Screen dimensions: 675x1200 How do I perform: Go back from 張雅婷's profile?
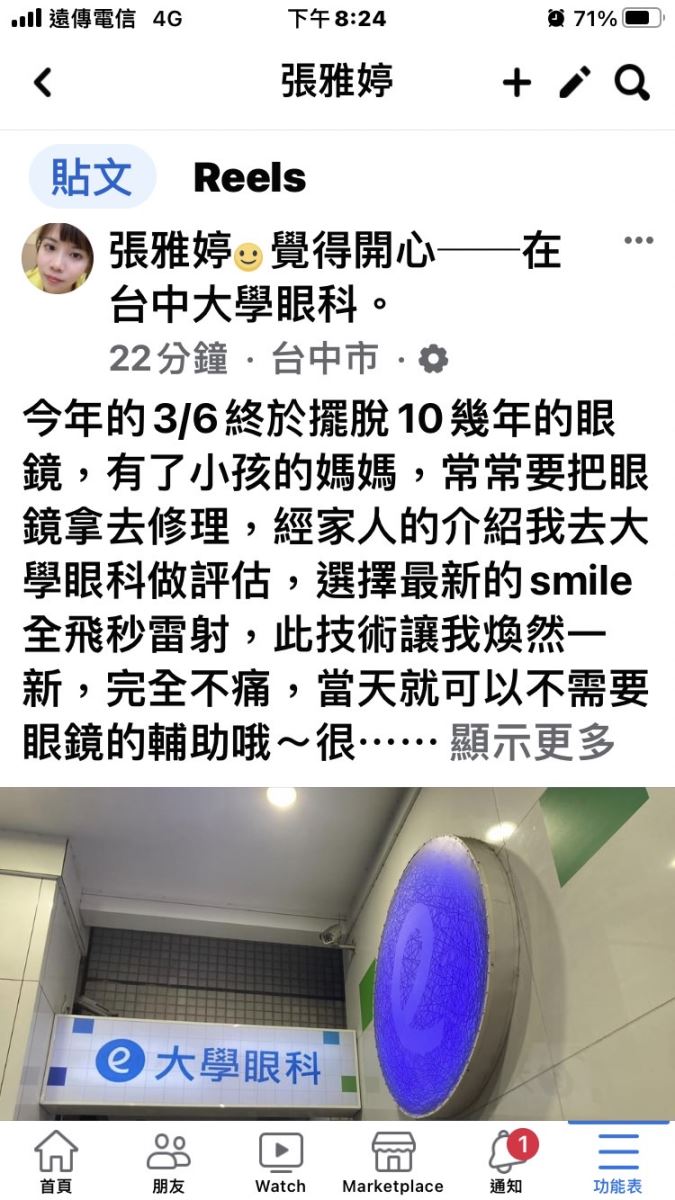click(42, 82)
